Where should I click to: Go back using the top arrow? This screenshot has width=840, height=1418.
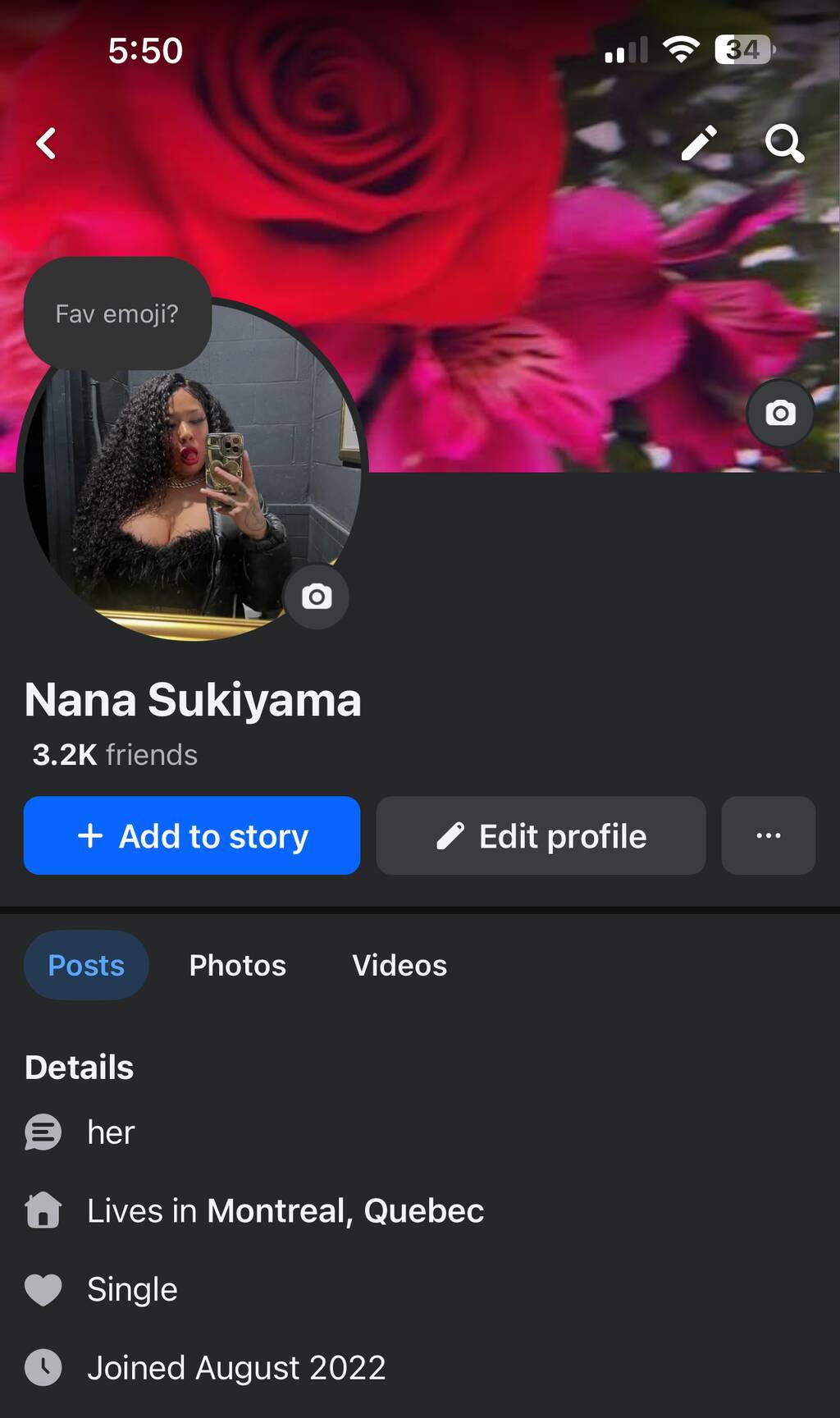pos(47,144)
